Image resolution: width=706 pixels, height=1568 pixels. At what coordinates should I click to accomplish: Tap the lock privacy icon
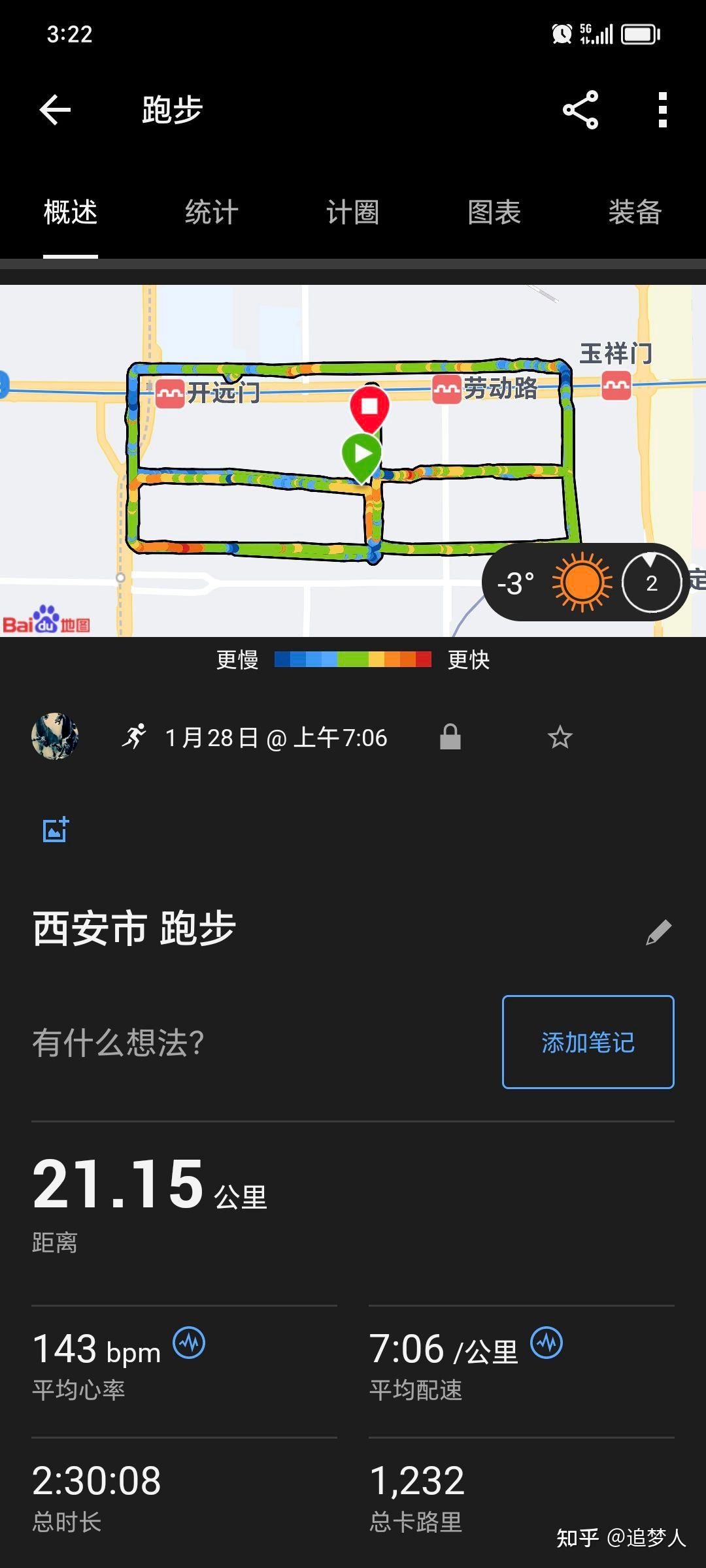[450, 737]
